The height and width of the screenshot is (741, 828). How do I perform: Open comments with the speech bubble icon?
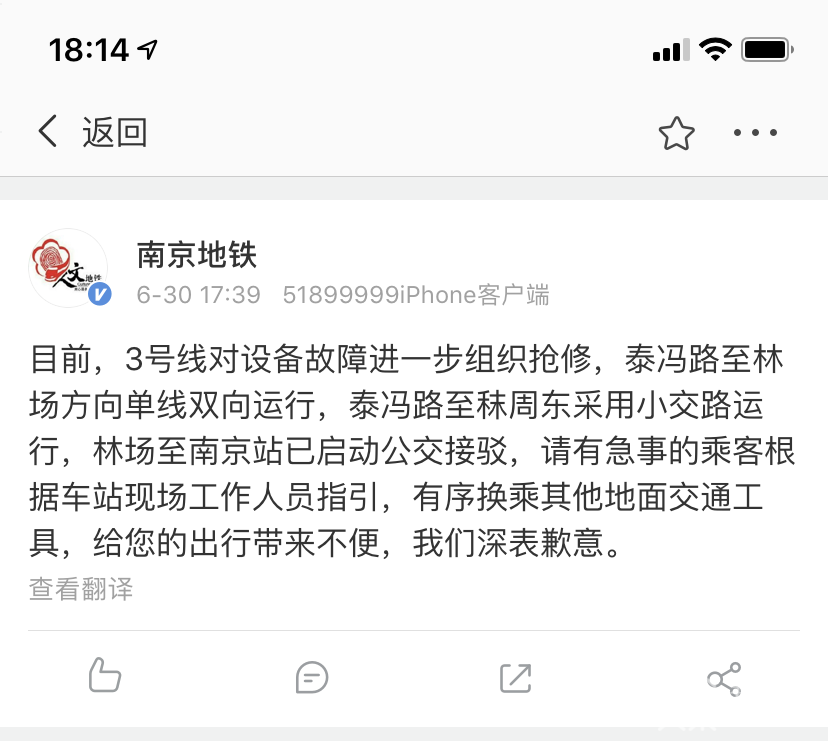pos(312,678)
